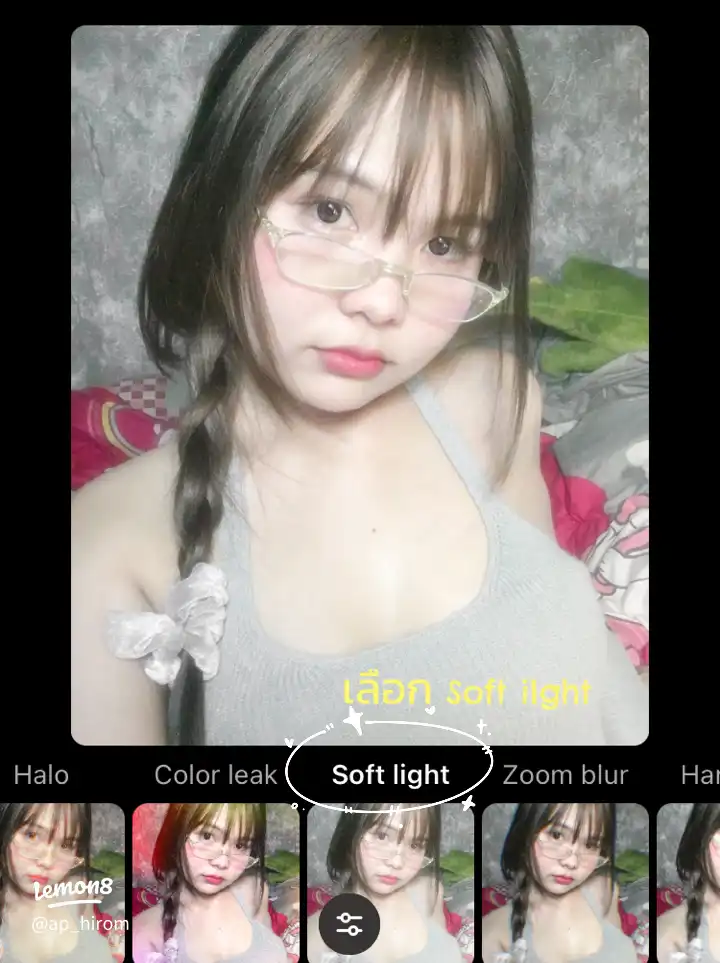Apply the Color leak effect

[215, 775]
